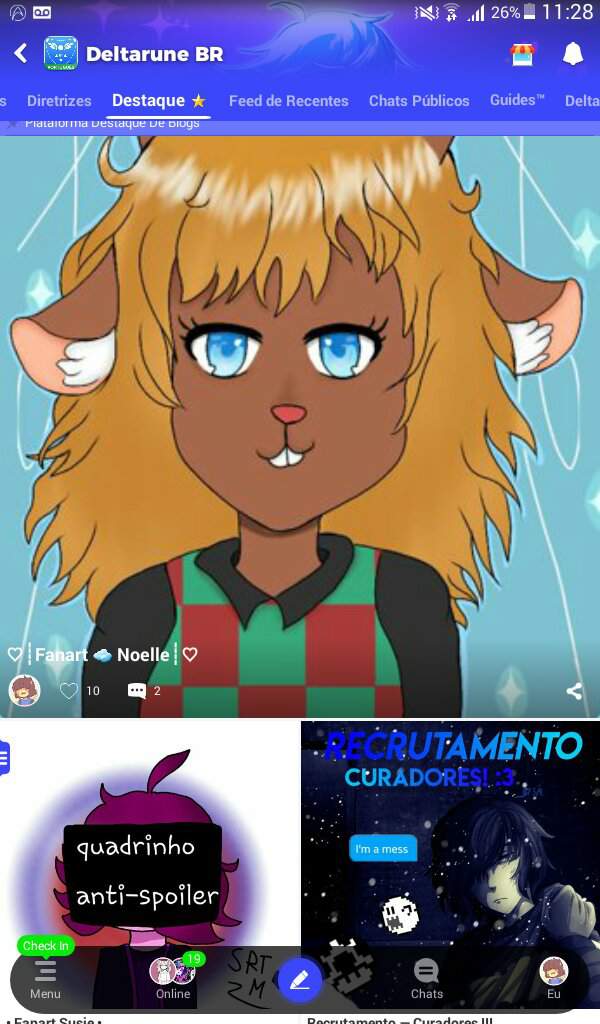Viewport: 600px width, 1024px height.
Task: Open the Recrutamento Curadores post
Action: (x=450, y=830)
